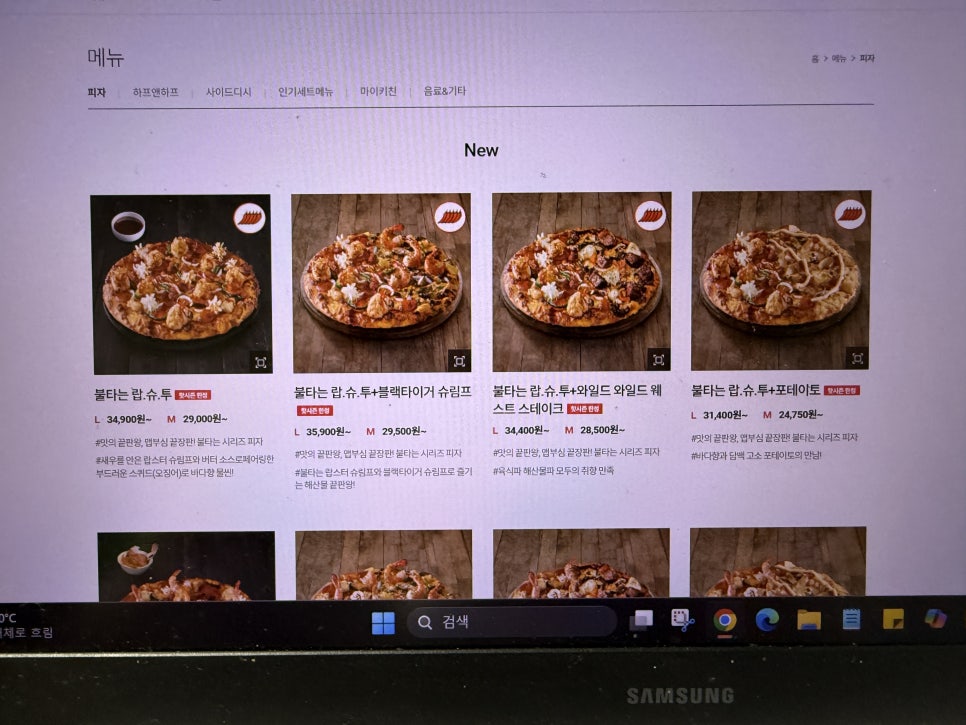Open the 사이드디시 menu tab
This screenshot has width=966, height=725.
coord(229,92)
